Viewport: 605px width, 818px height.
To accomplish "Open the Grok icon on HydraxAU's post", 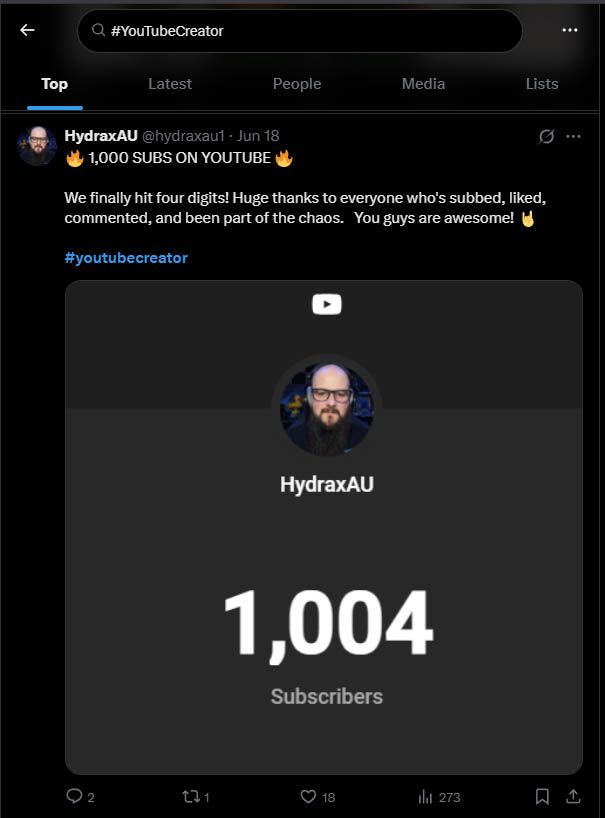I will [x=546, y=136].
